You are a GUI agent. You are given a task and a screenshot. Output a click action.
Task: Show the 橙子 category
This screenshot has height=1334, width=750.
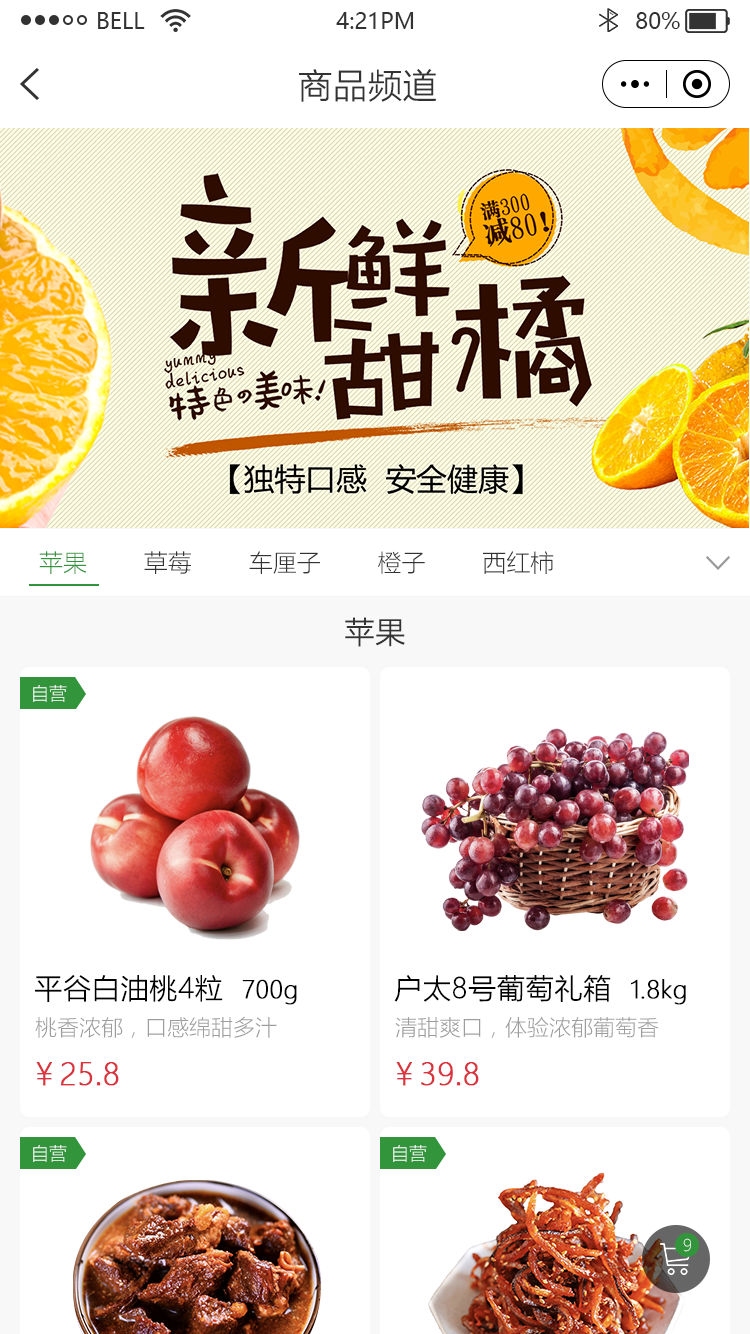coord(402,563)
